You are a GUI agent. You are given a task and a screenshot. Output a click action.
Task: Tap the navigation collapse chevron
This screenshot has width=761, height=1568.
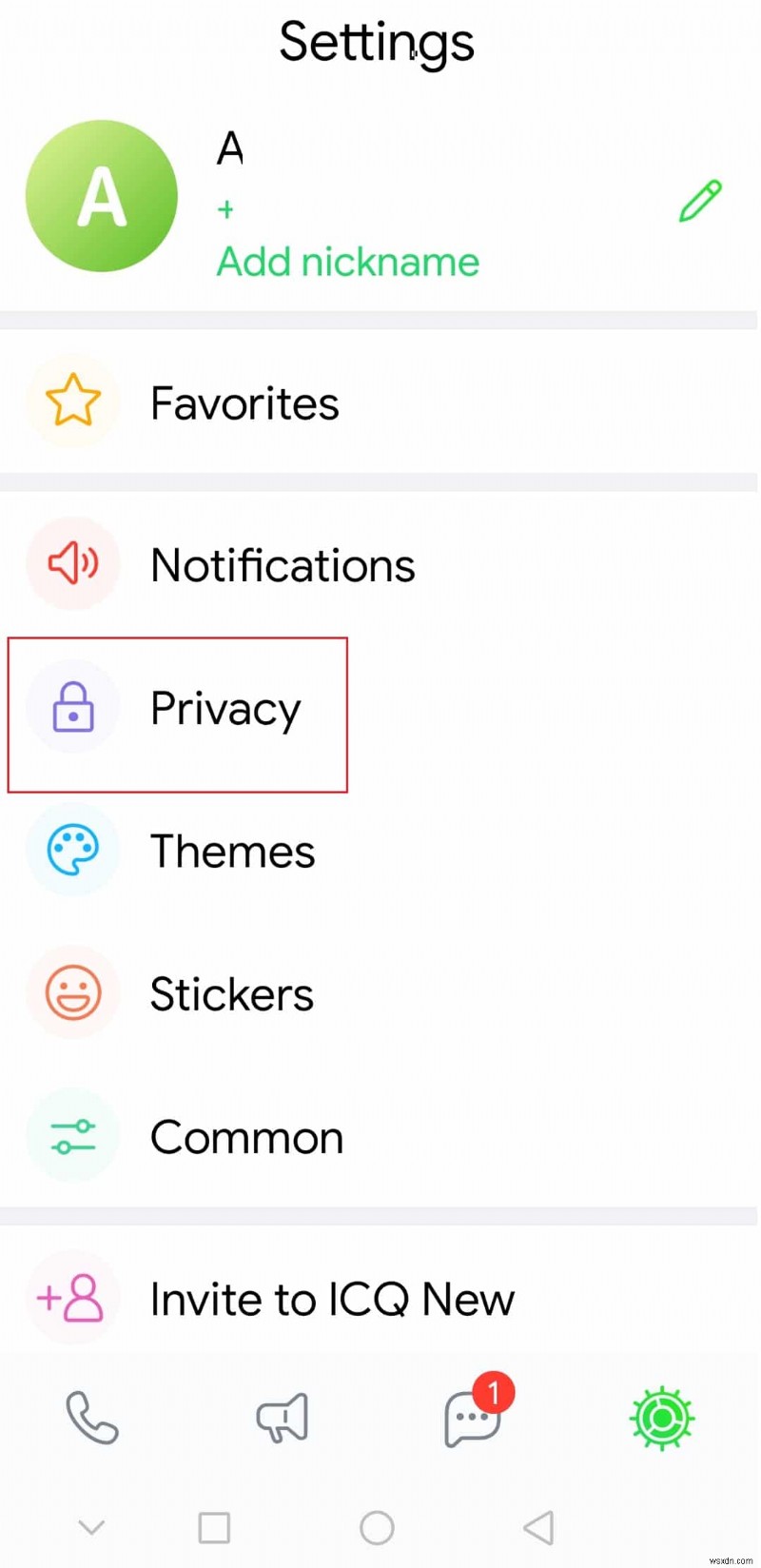(x=91, y=1527)
